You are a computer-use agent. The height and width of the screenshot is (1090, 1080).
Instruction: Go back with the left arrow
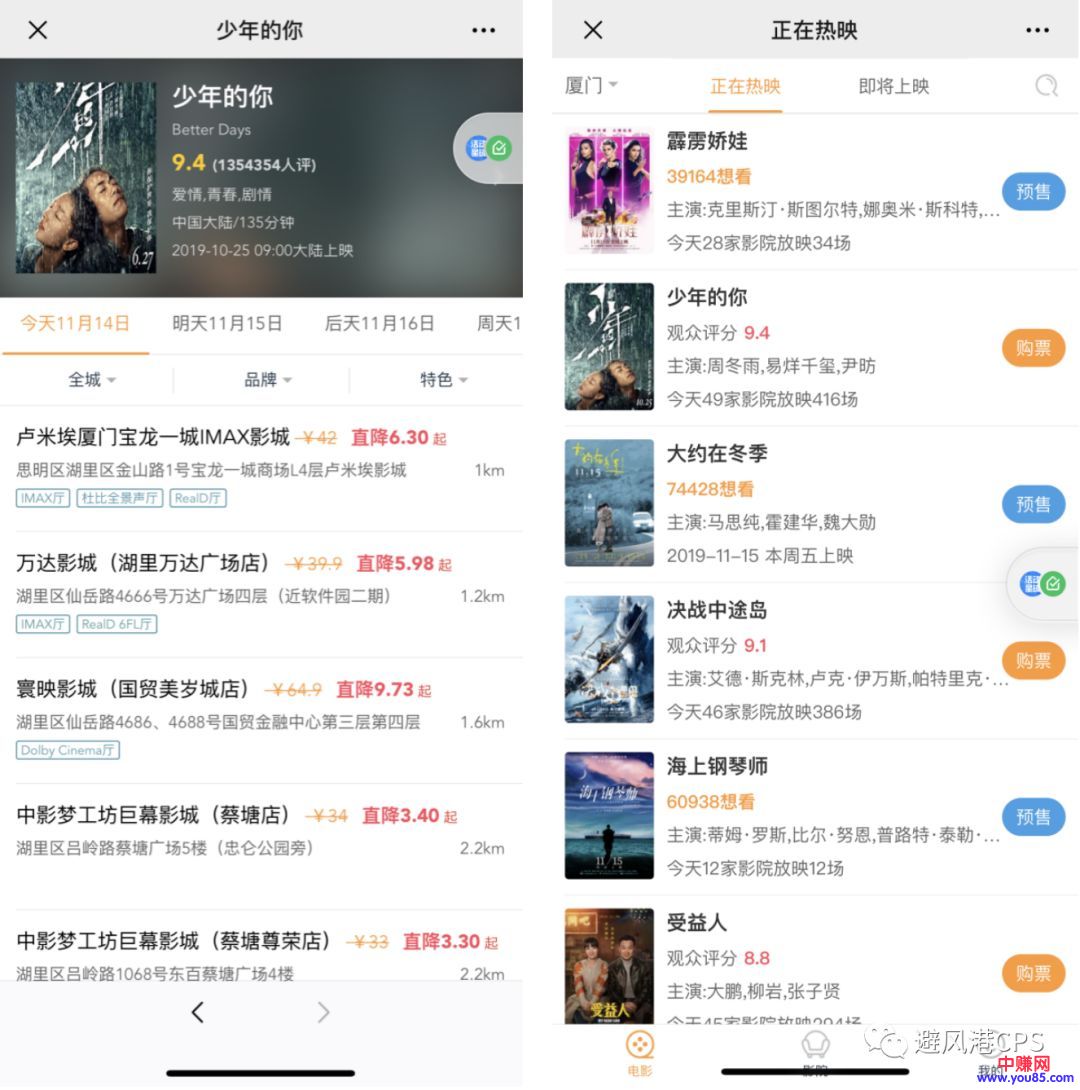click(198, 1013)
